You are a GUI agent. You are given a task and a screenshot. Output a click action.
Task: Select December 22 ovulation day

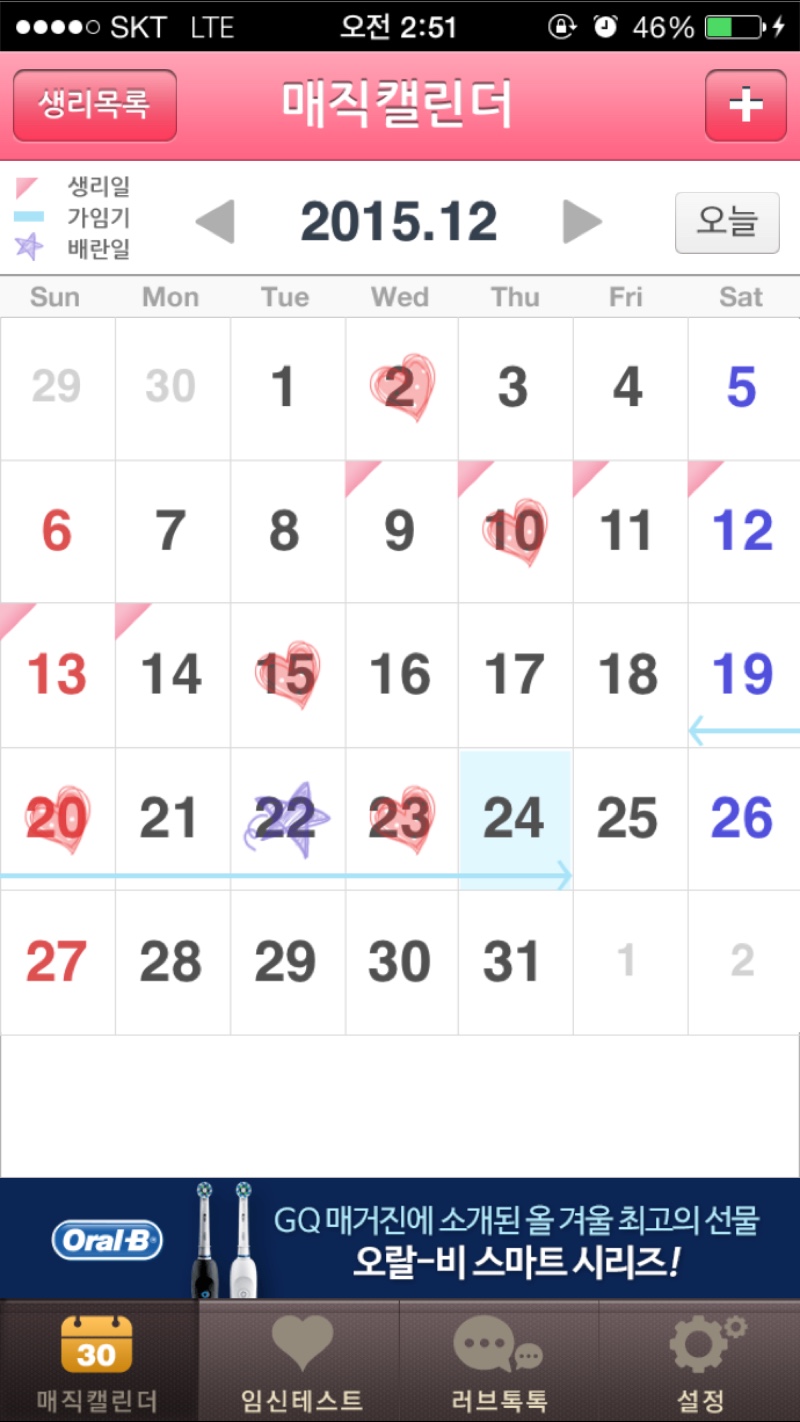288,819
